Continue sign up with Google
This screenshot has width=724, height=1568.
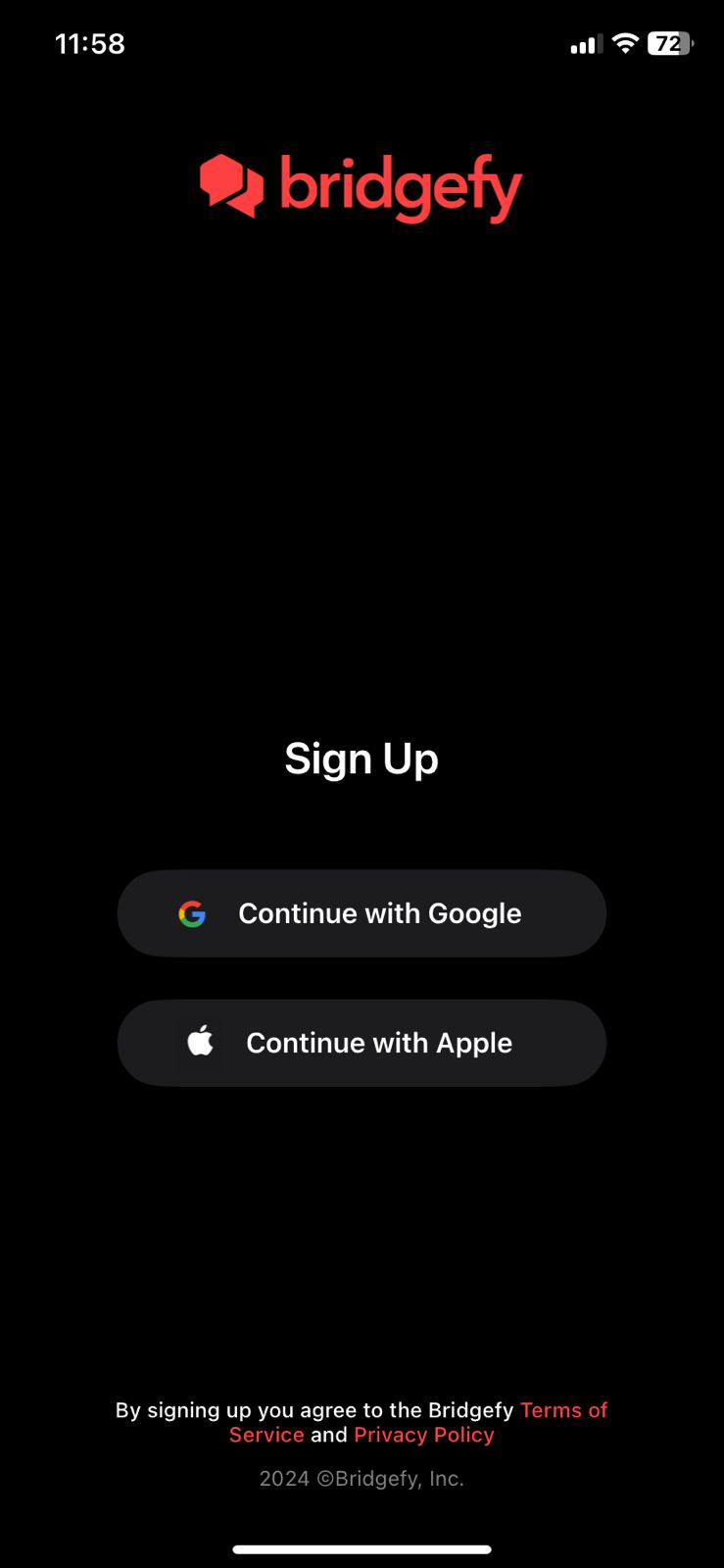tap(362, 913)
